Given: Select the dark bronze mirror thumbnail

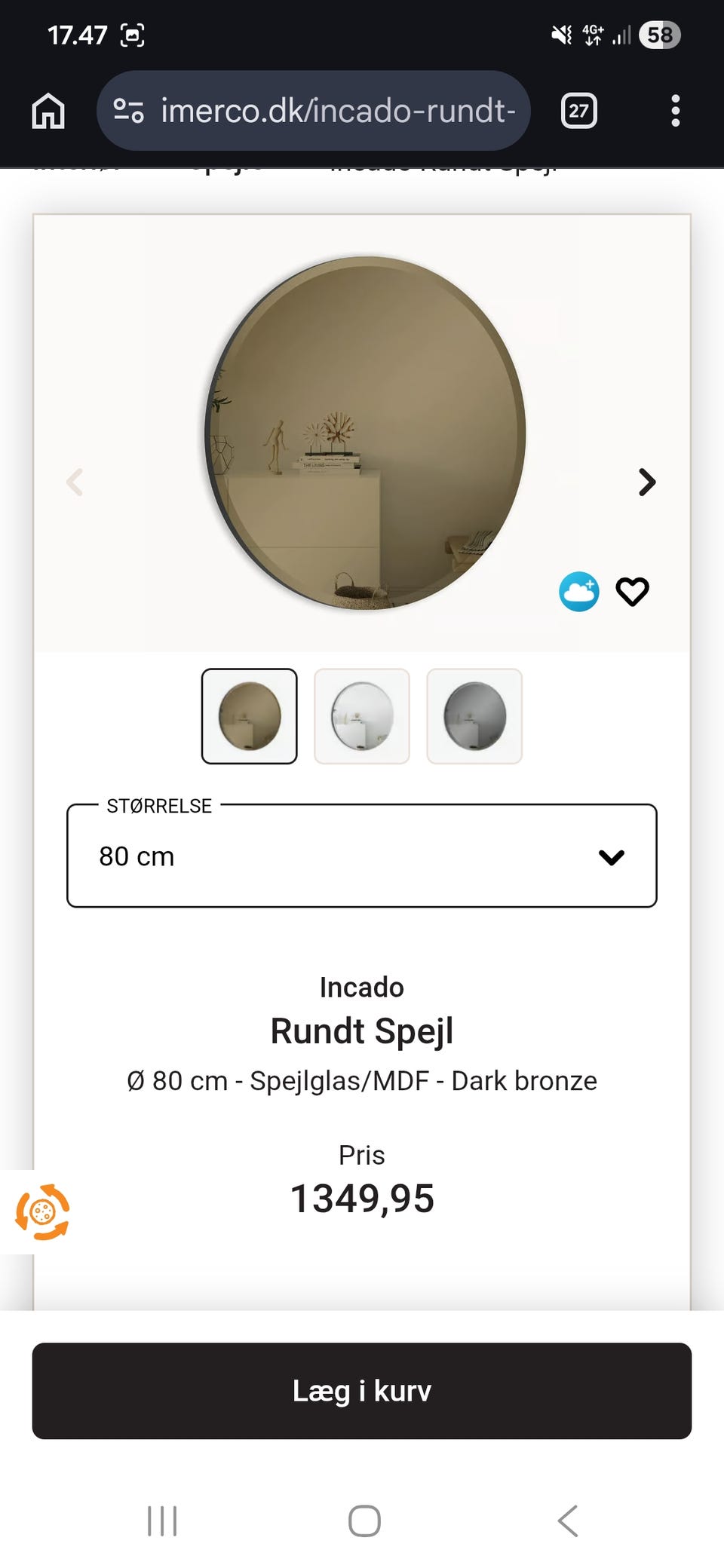Looking at the screenshot, I should 249,715.
